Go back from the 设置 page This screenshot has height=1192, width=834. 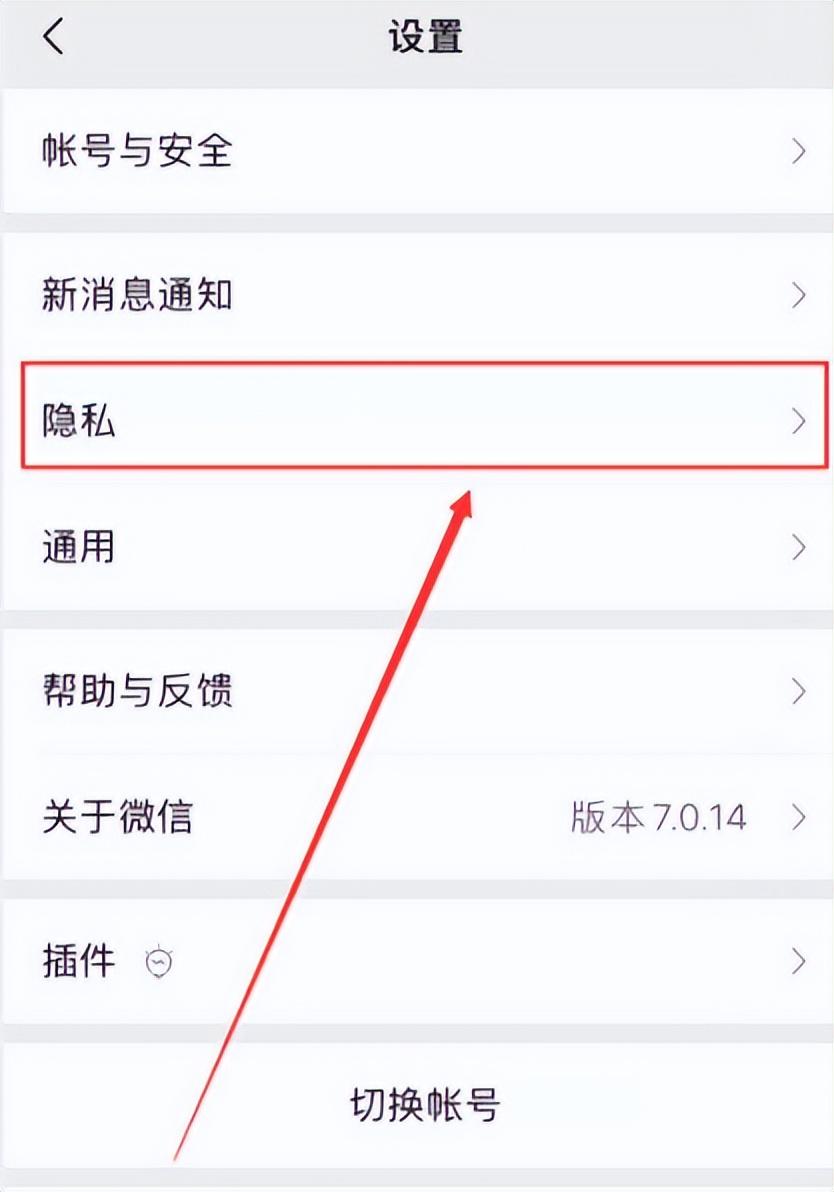point(54,38)
